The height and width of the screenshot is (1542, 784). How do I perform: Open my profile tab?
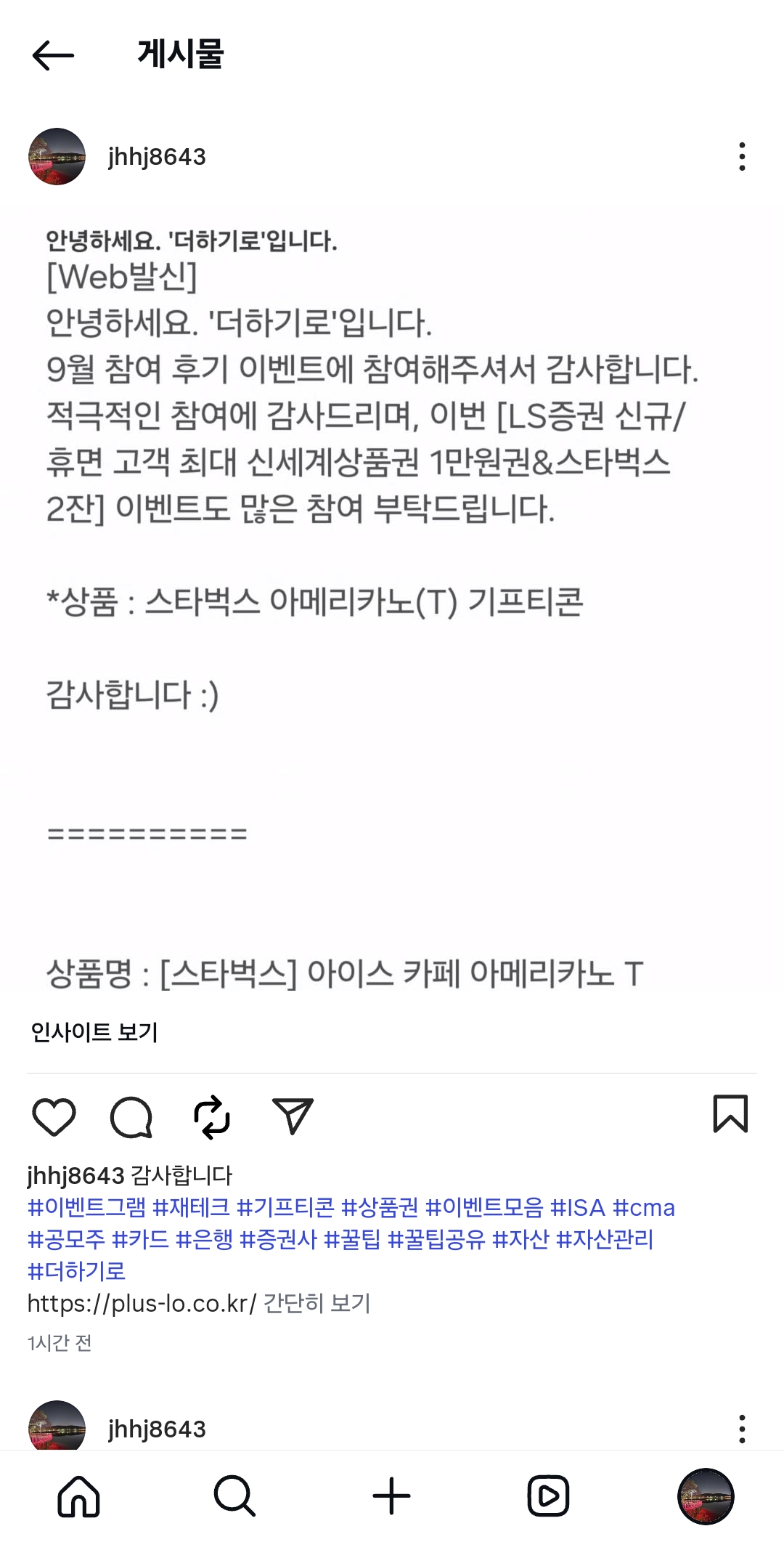[x=705, y=1496]
